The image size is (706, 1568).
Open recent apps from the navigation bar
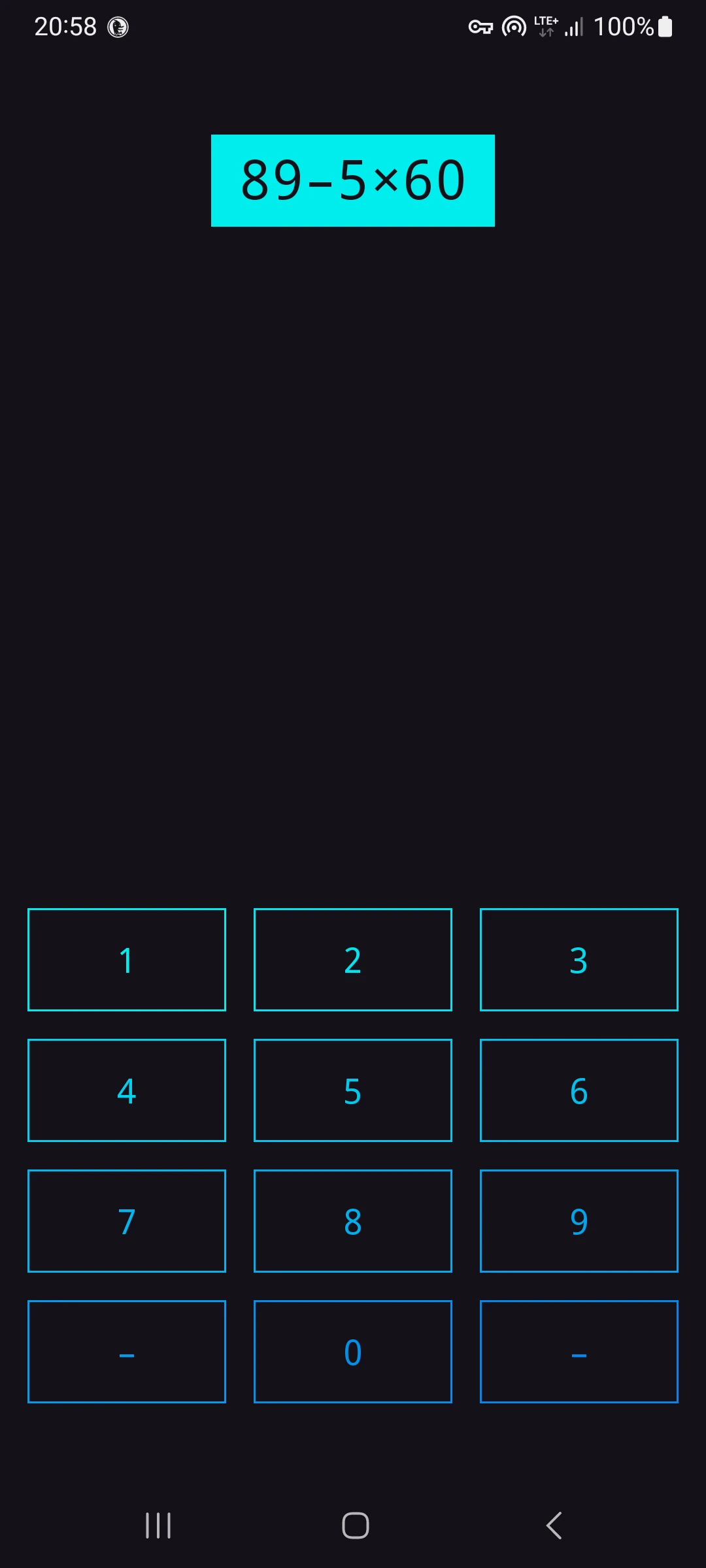coord(158,1526)
